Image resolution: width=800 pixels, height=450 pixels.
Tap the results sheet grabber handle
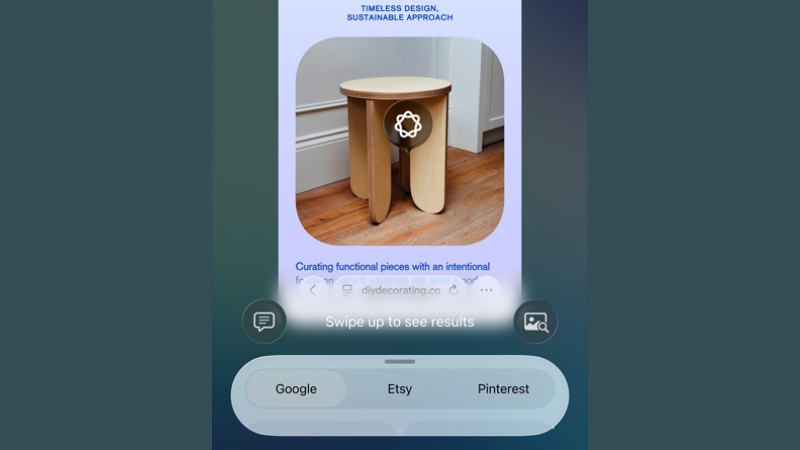400,361
